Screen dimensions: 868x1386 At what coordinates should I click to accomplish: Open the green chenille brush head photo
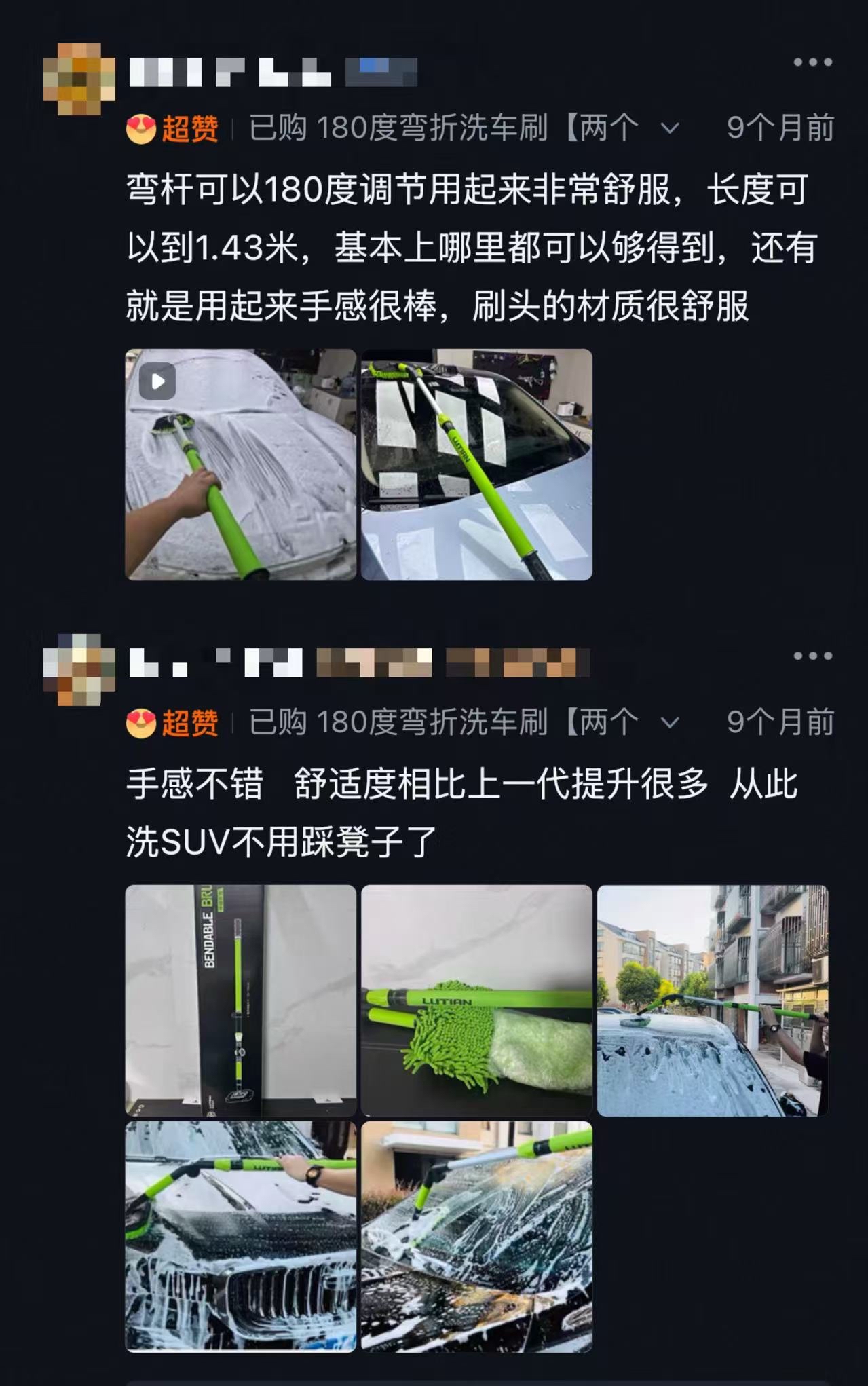tap(476, 1000)
